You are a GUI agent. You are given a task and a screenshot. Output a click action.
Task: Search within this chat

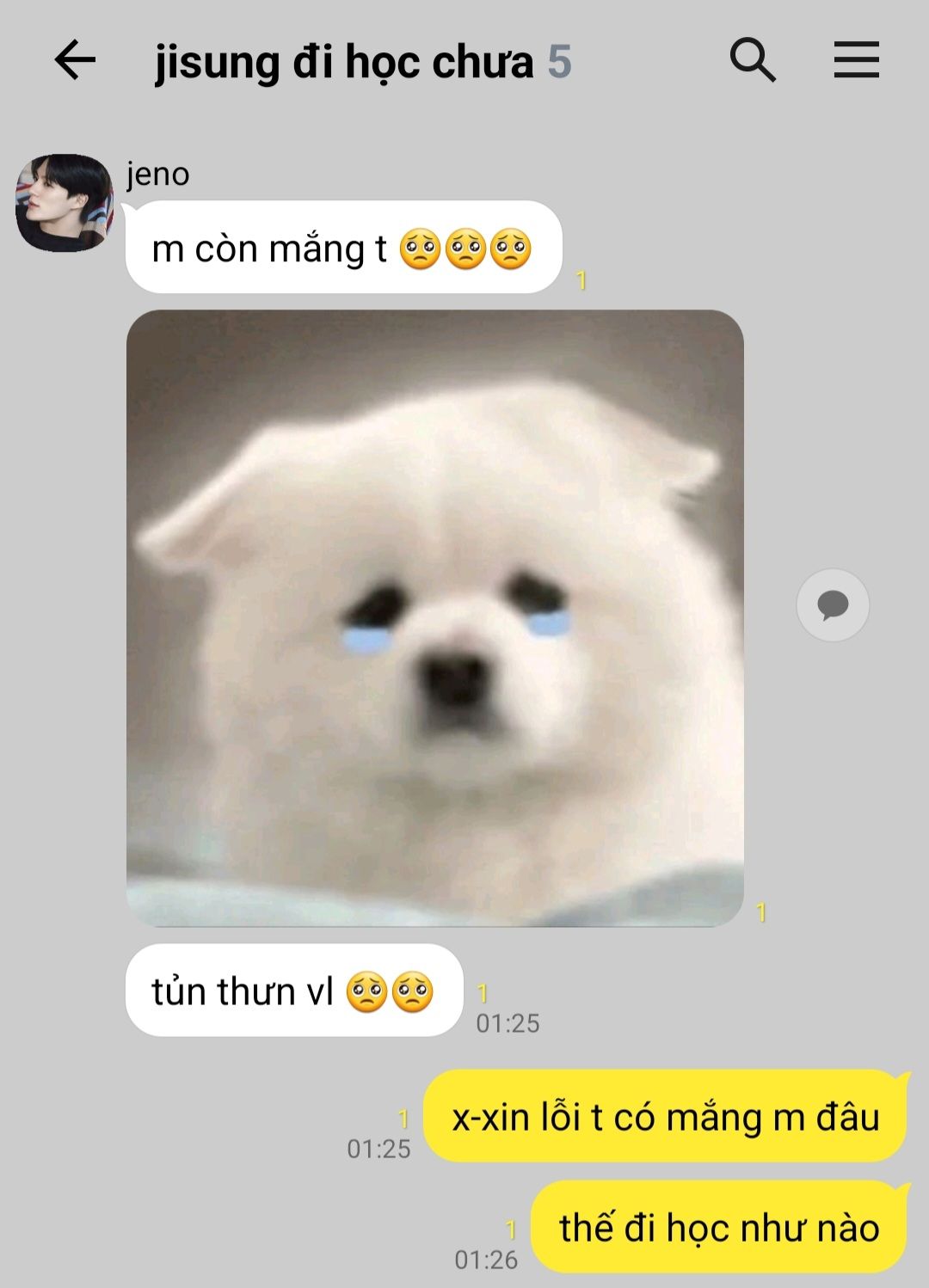click(x=753, y=61)
